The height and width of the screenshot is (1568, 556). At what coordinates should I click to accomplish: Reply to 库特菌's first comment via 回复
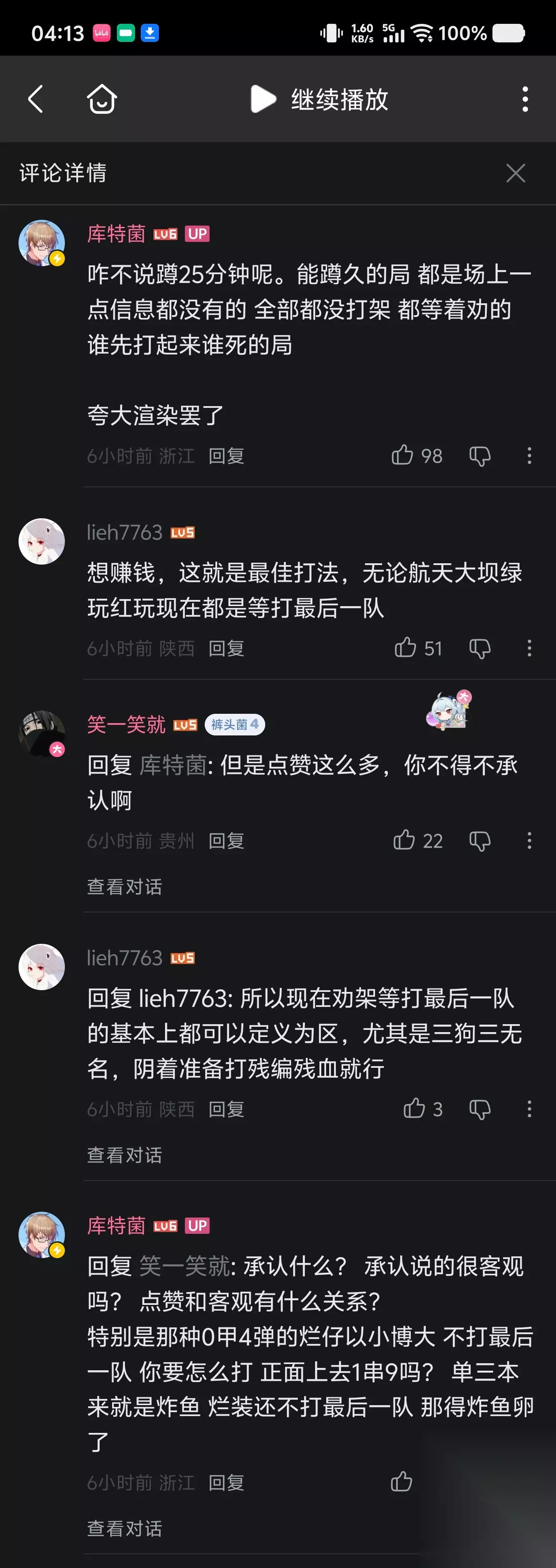(x=226, y=455)
